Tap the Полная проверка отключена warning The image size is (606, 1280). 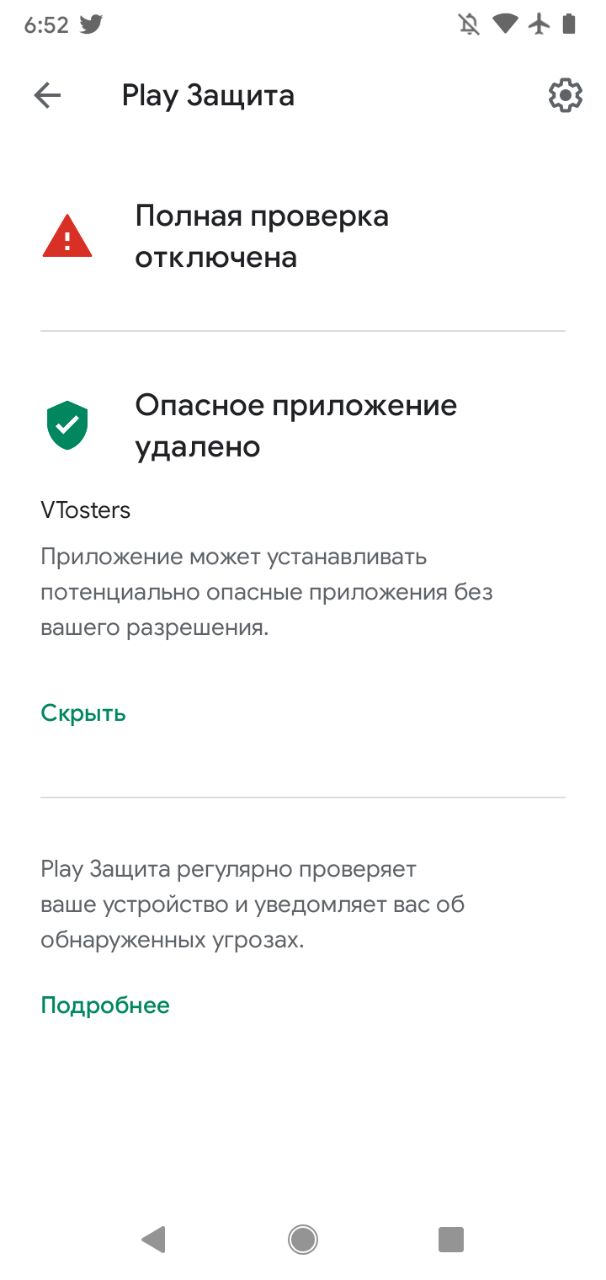(x=261, y=236)
